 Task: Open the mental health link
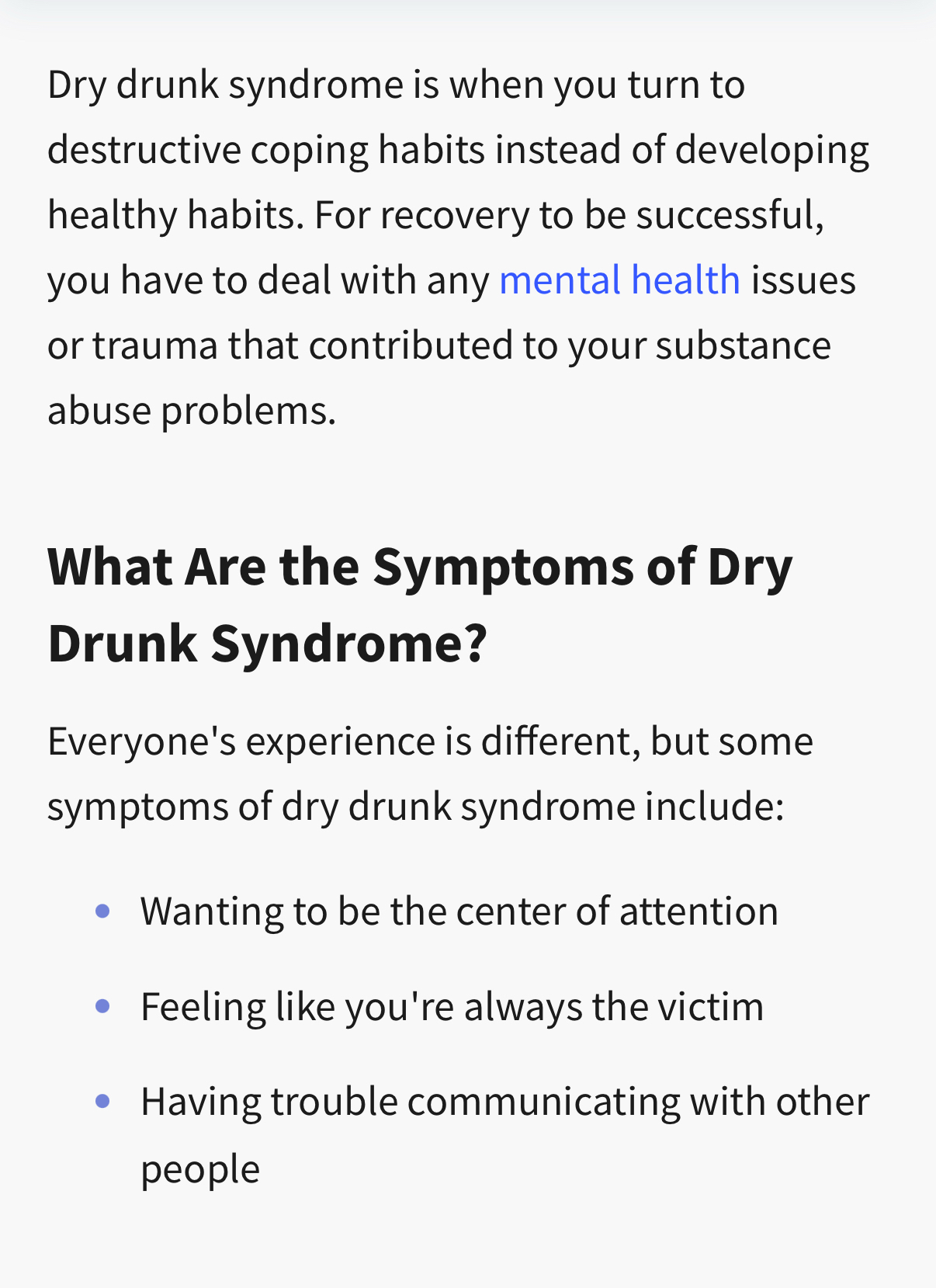(x=619, y=280)
